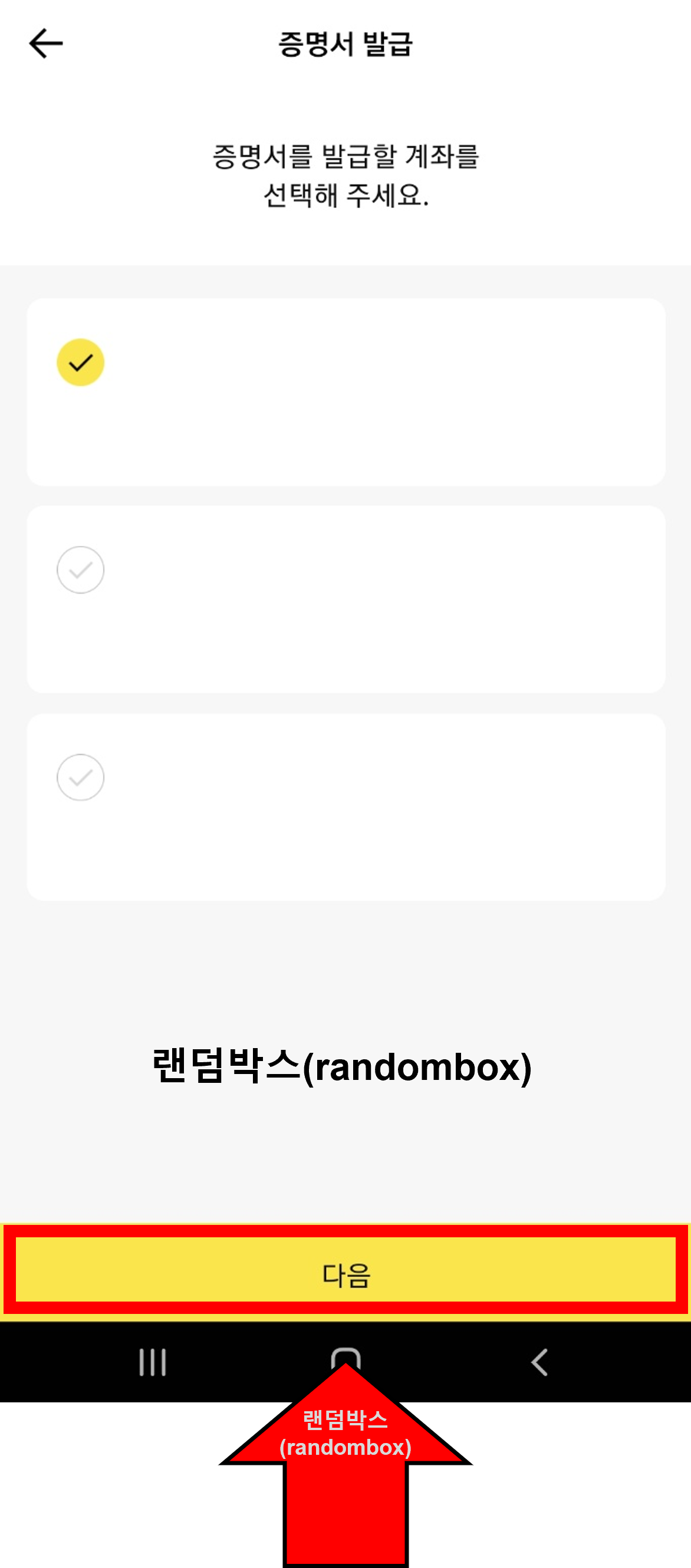Select the second account by checking its circle
This screenshot has height=1568, width=691.
point(81,569)
